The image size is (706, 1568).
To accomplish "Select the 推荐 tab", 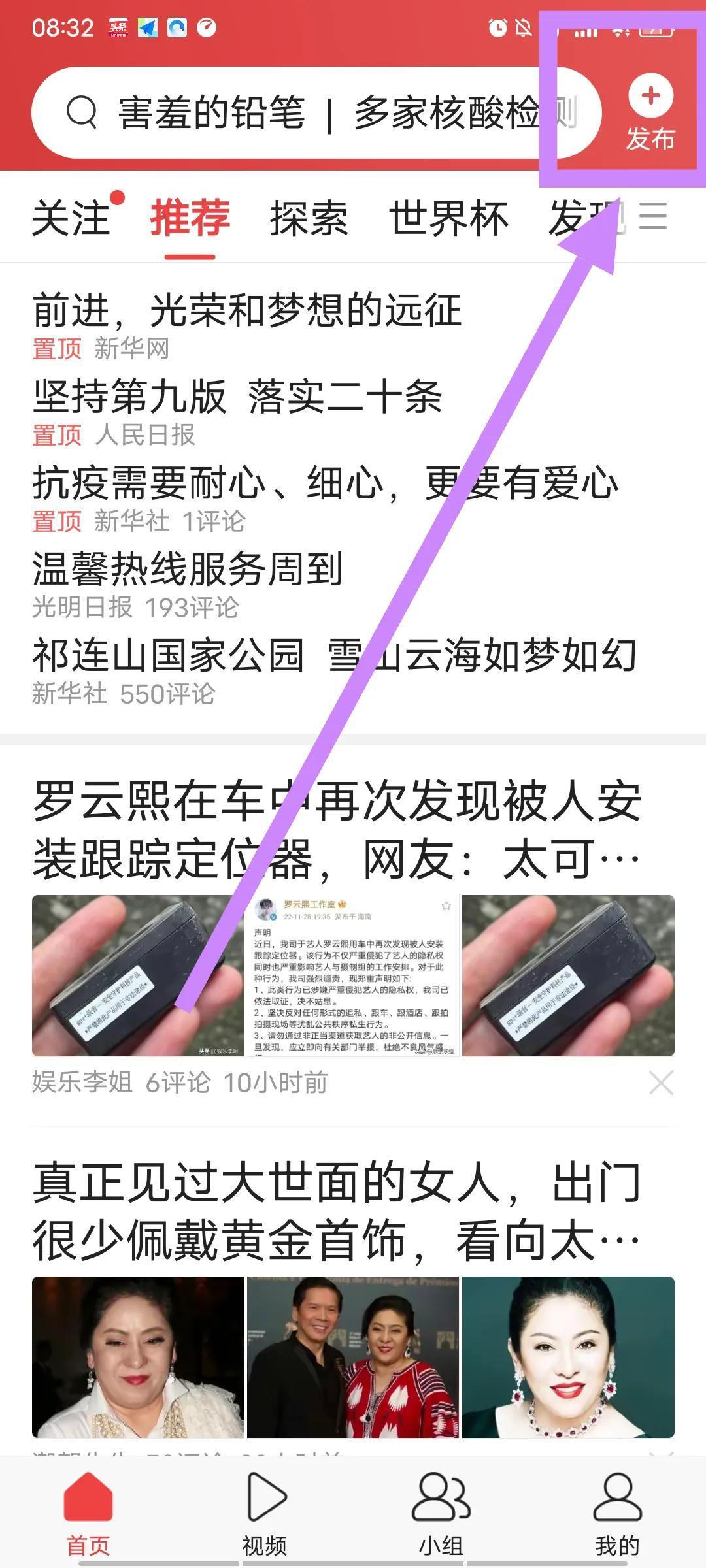I will click(190, 218).
